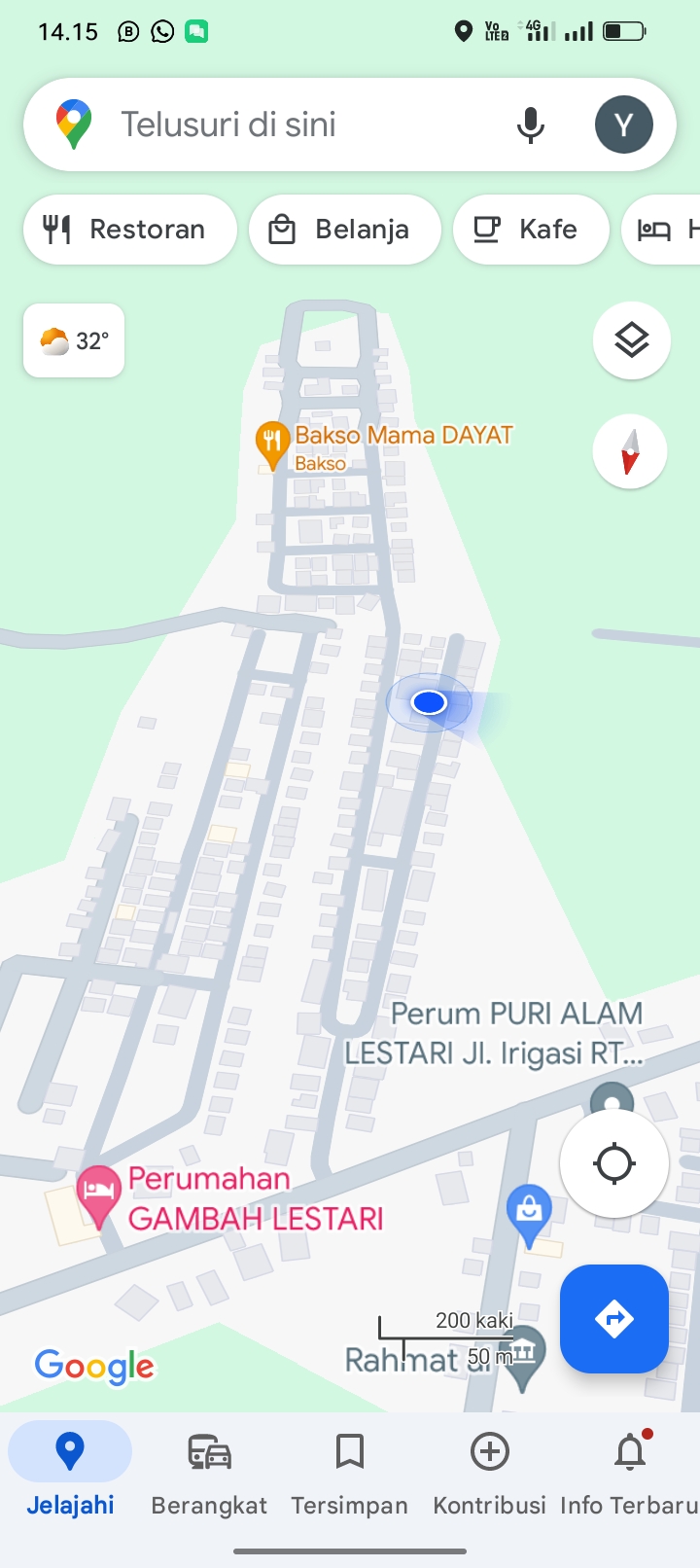Open map layers options
Viewport: 700px width, 1568px height.
tap(631, 340)
